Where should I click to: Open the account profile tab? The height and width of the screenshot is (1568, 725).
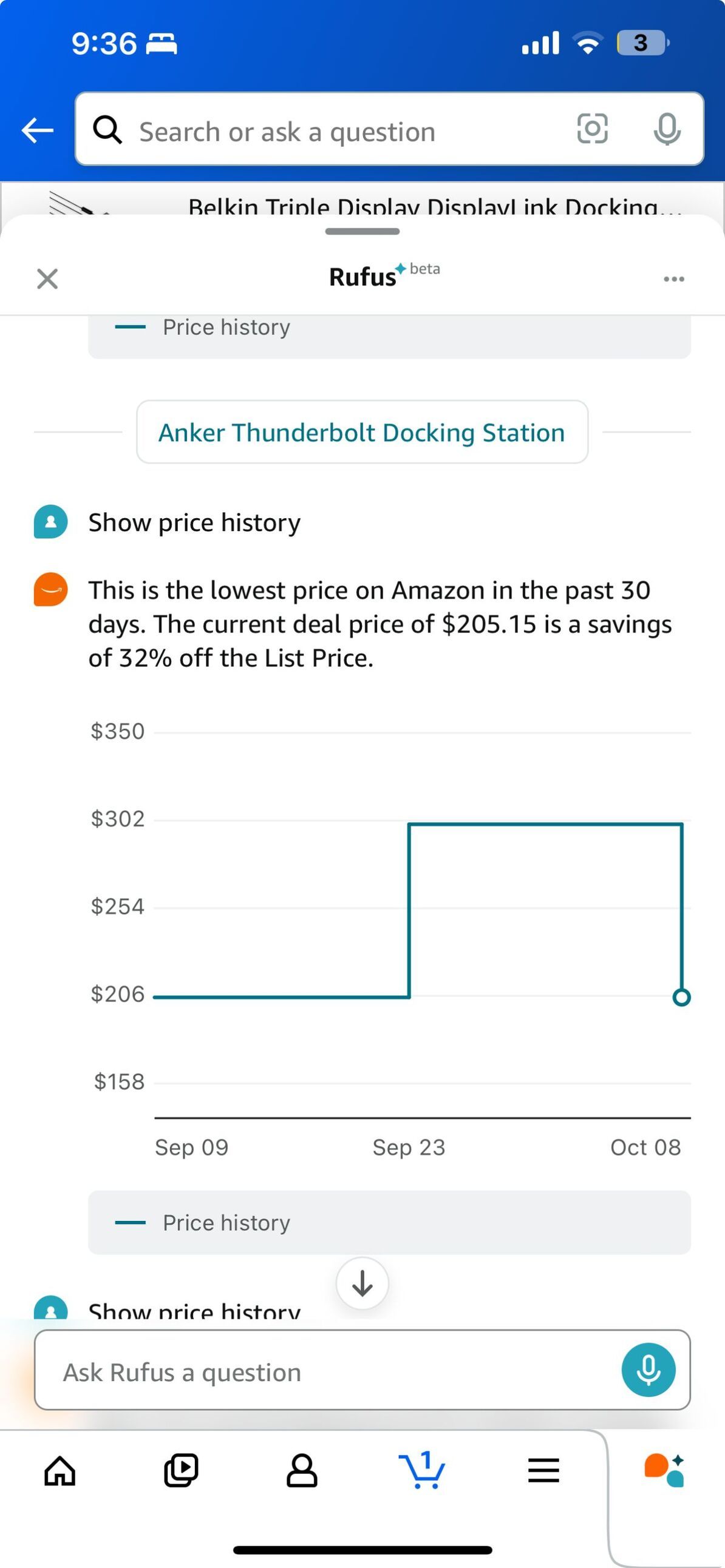click(302, 1471)
